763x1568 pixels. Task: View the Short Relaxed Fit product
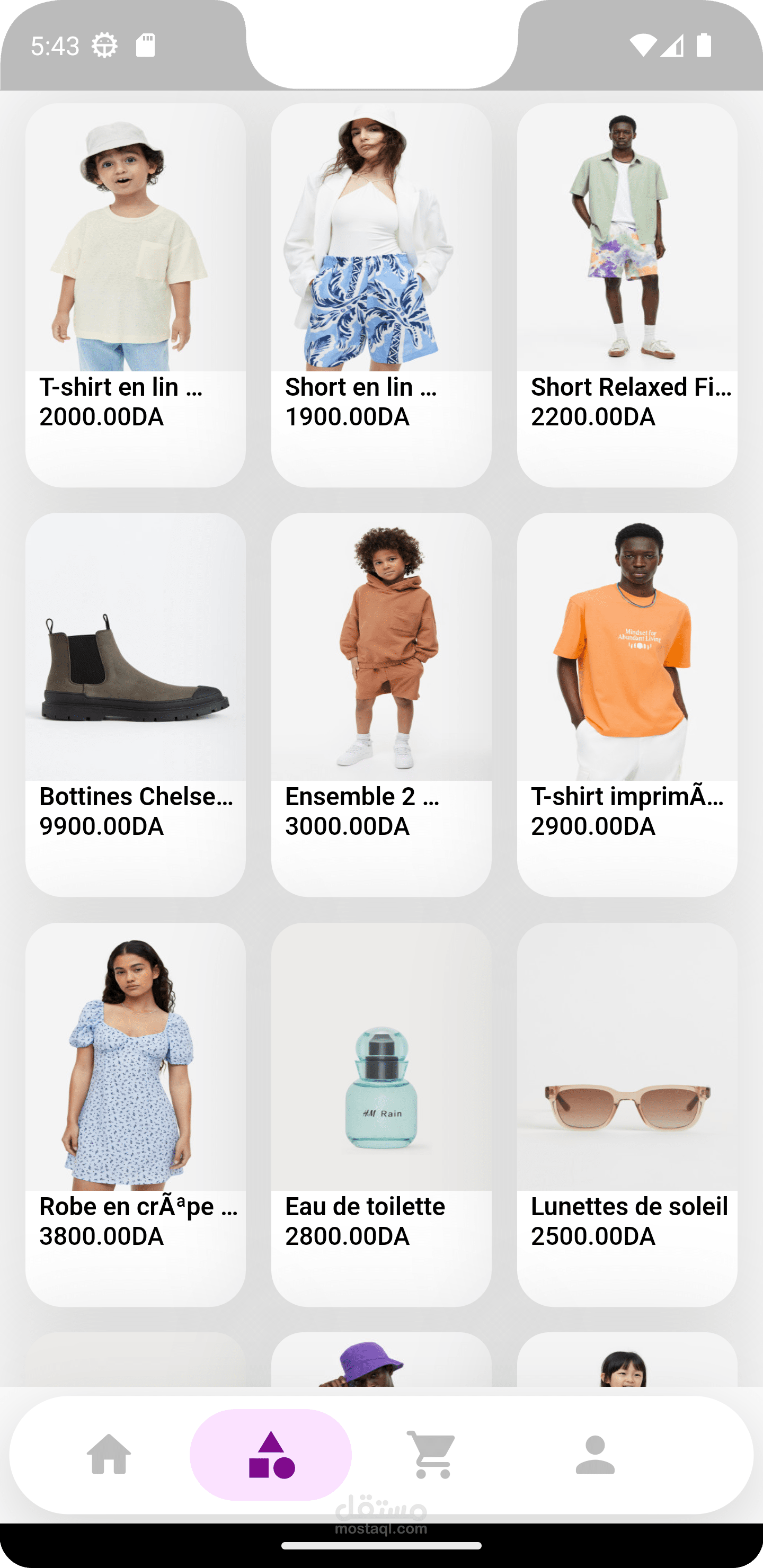pos(627,295)
